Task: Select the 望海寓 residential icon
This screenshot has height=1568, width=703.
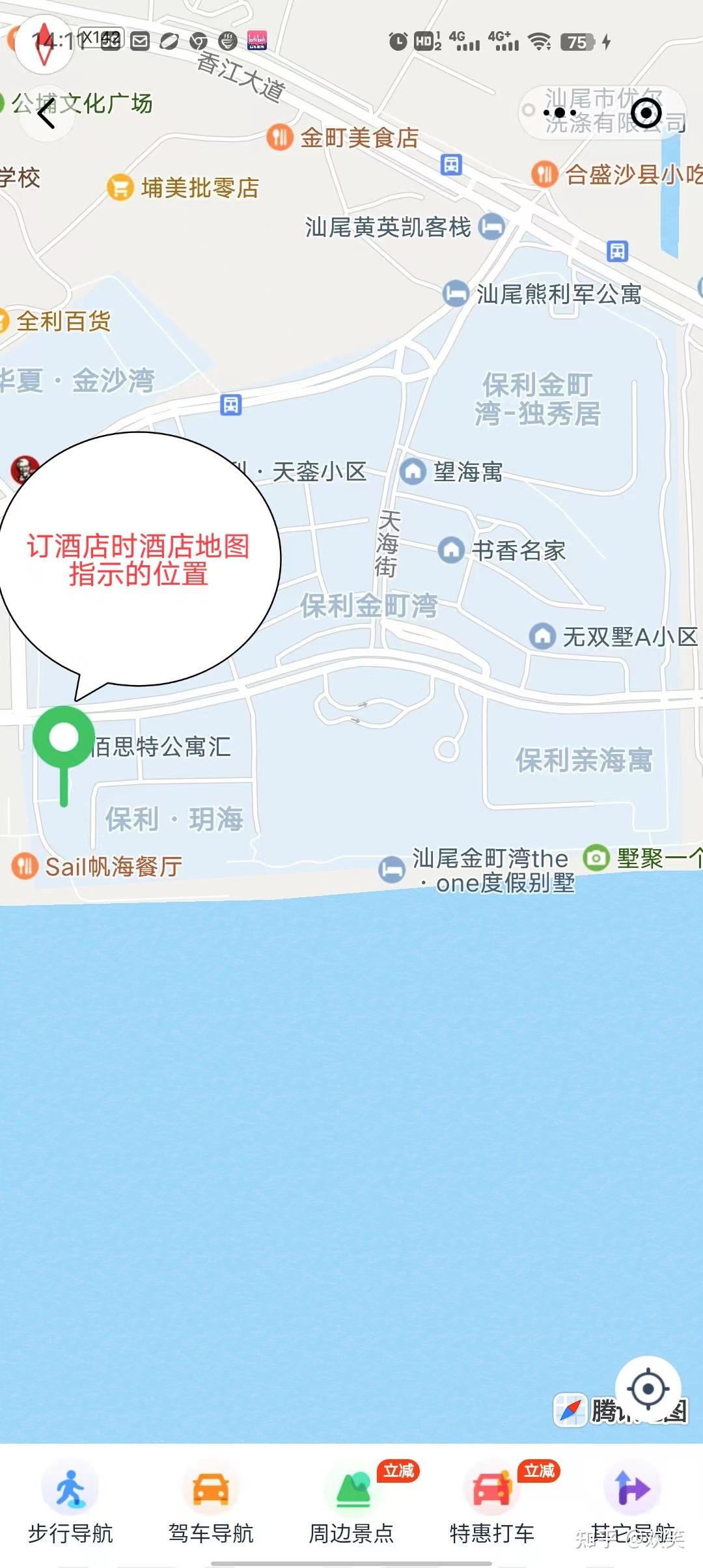Action: (x=412, y=473)
